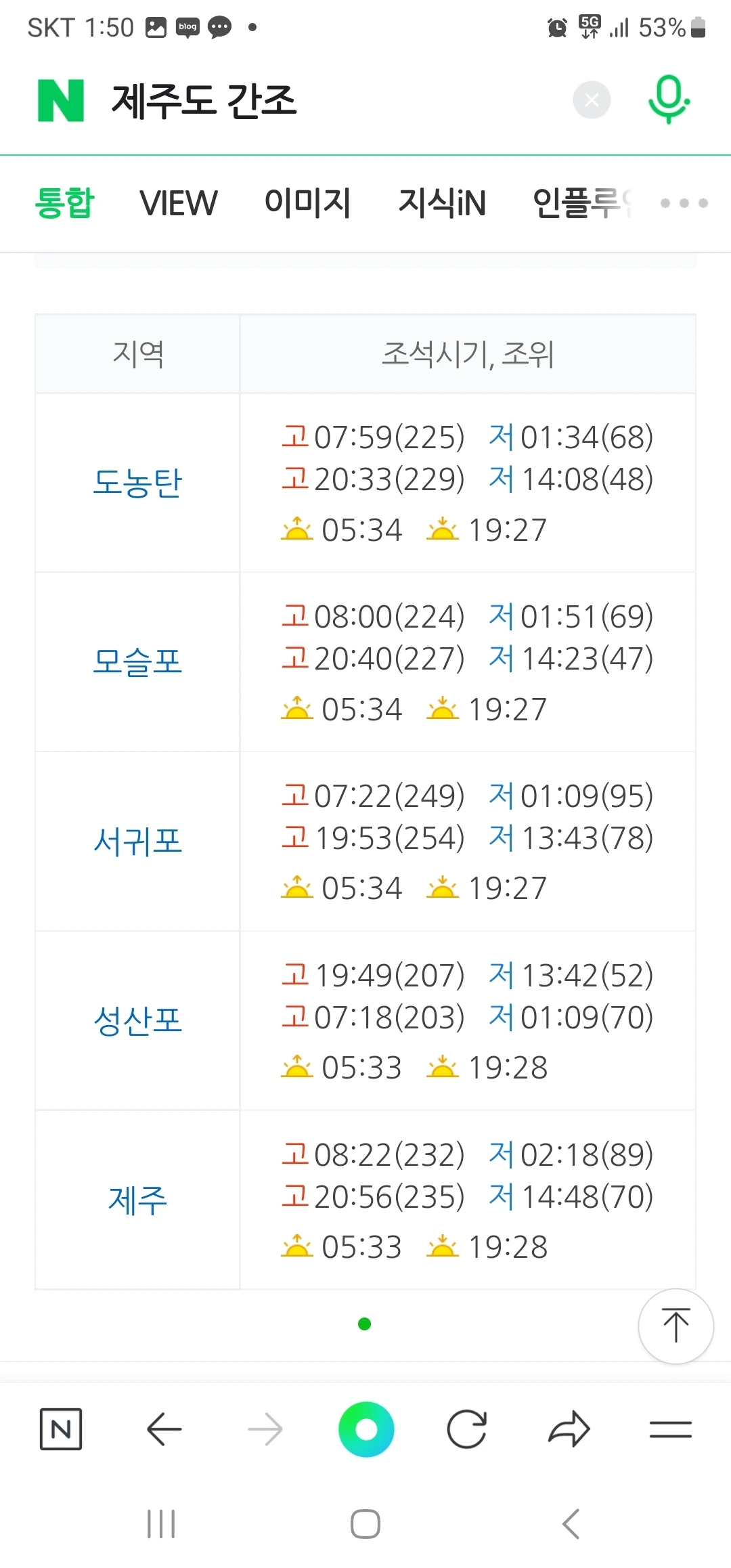Open the 성산포 region link
Screen dimensions: 731x1568
click(137, 1020)
